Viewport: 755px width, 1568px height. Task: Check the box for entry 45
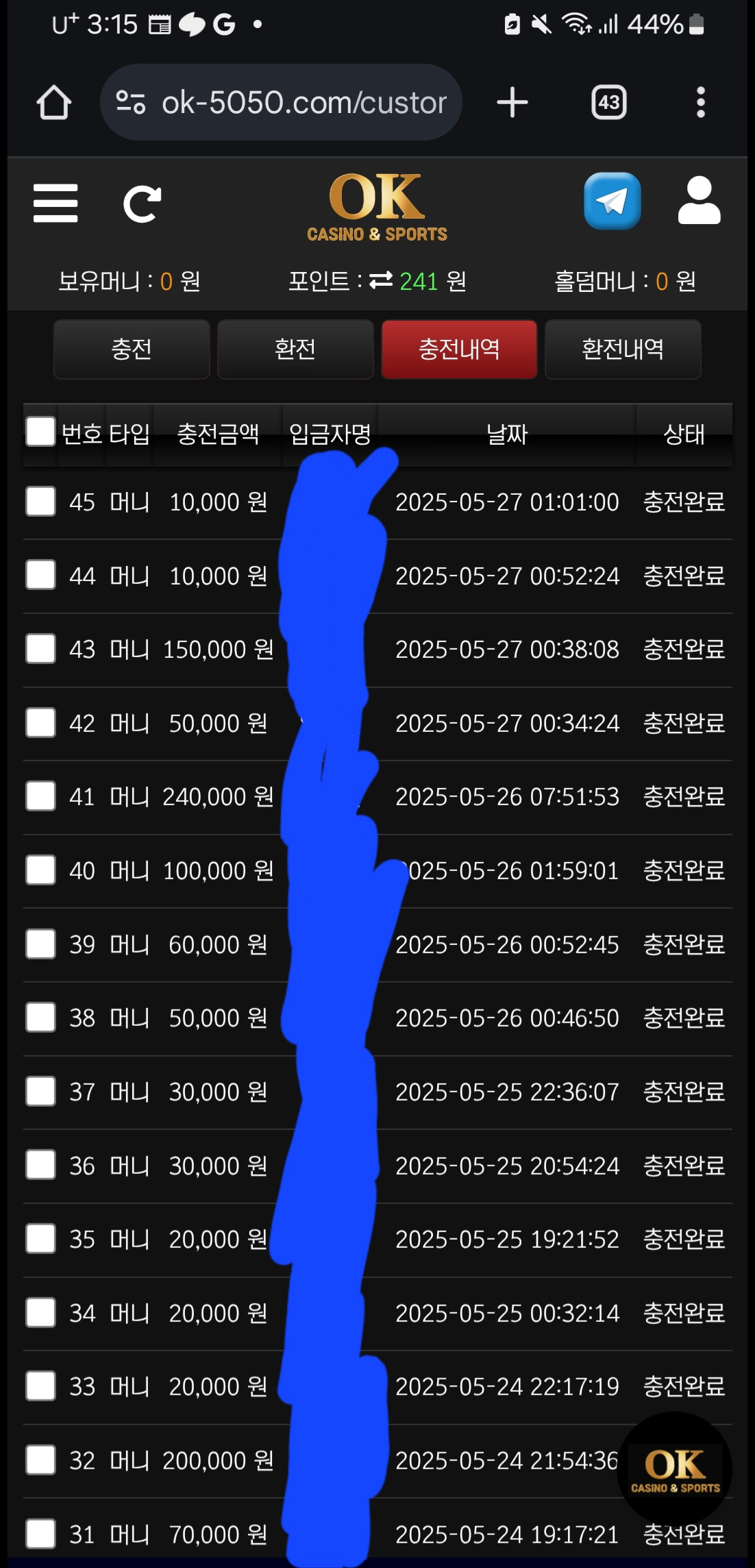click(x=40, y=502)
